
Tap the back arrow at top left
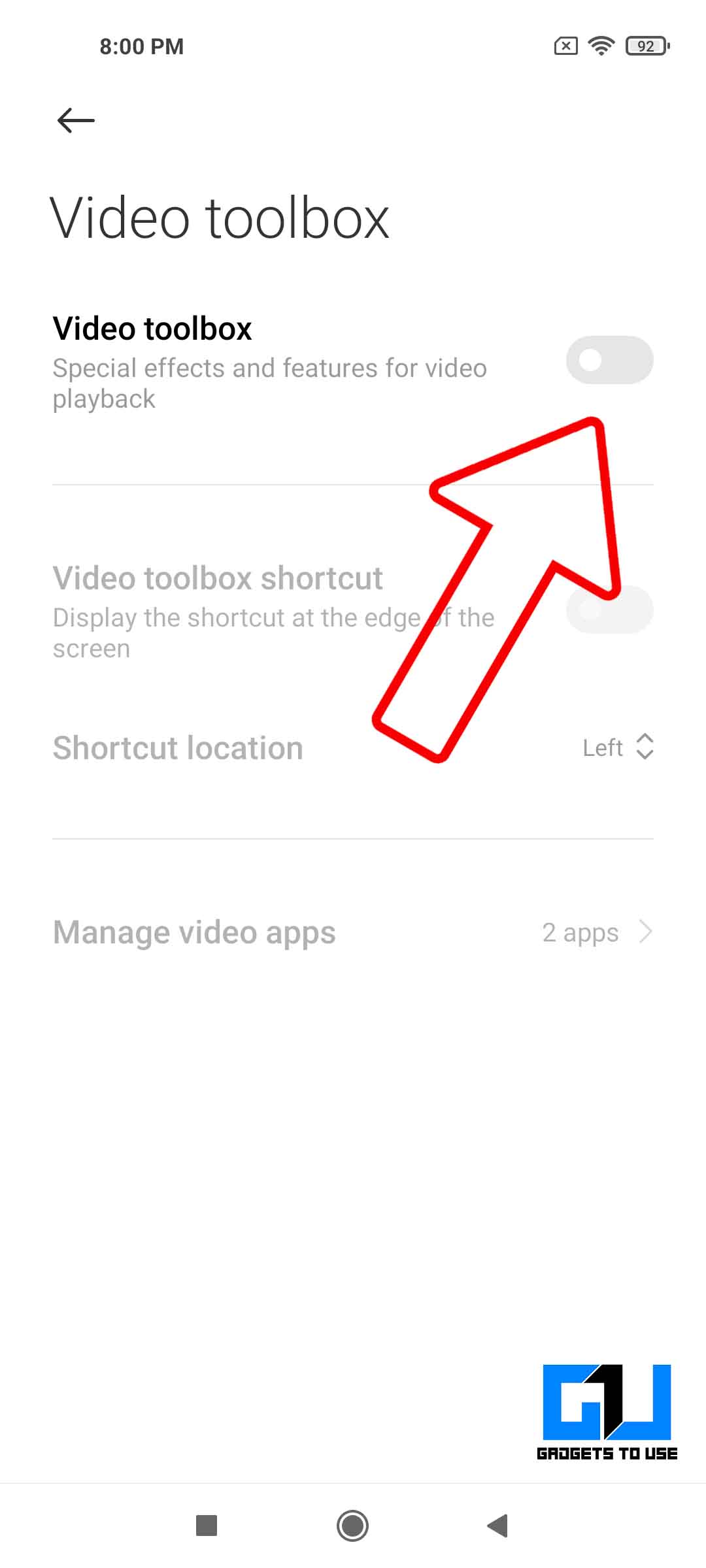(74, 120)
